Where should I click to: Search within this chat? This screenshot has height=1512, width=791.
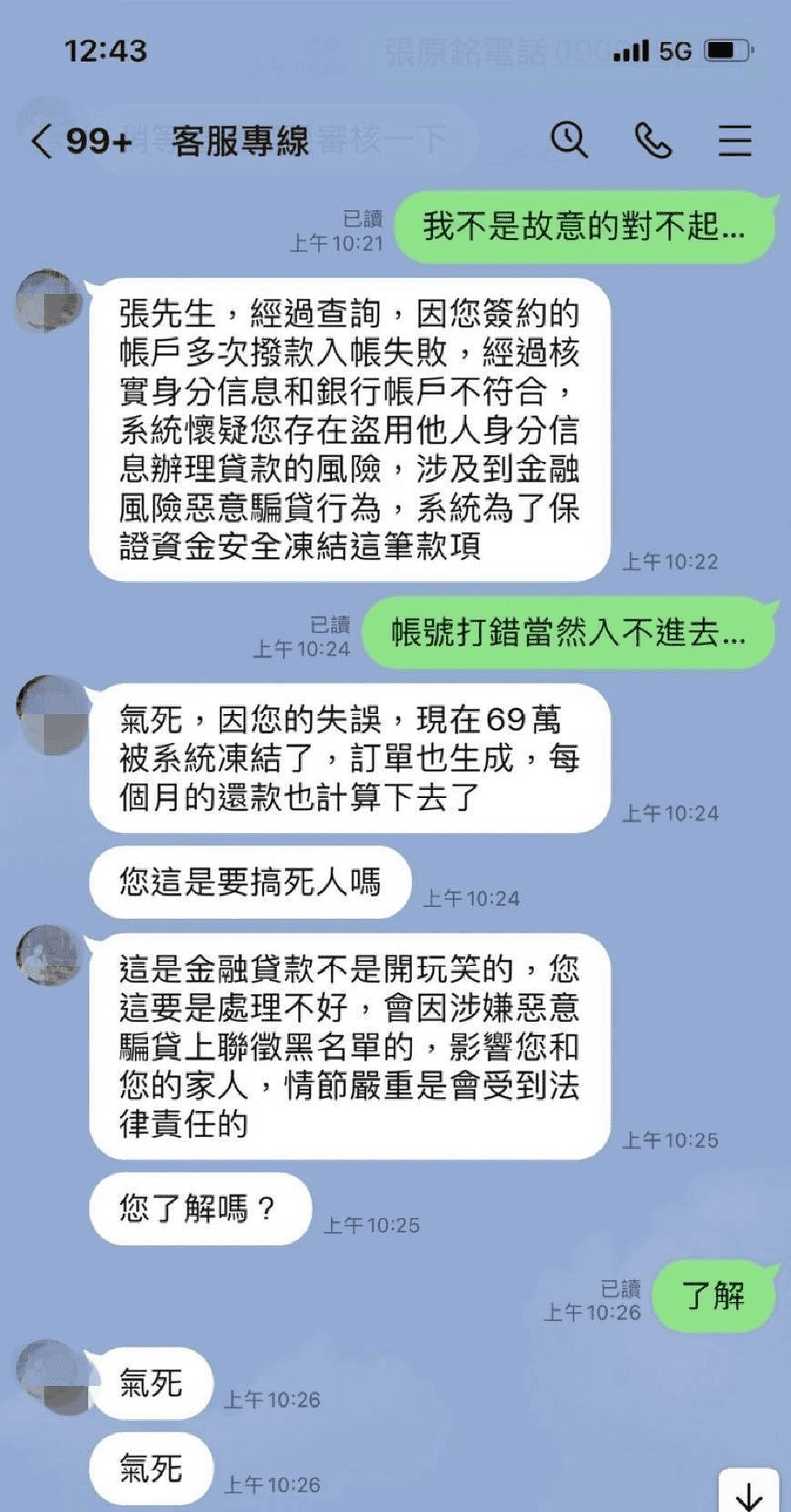coord(569,140)
